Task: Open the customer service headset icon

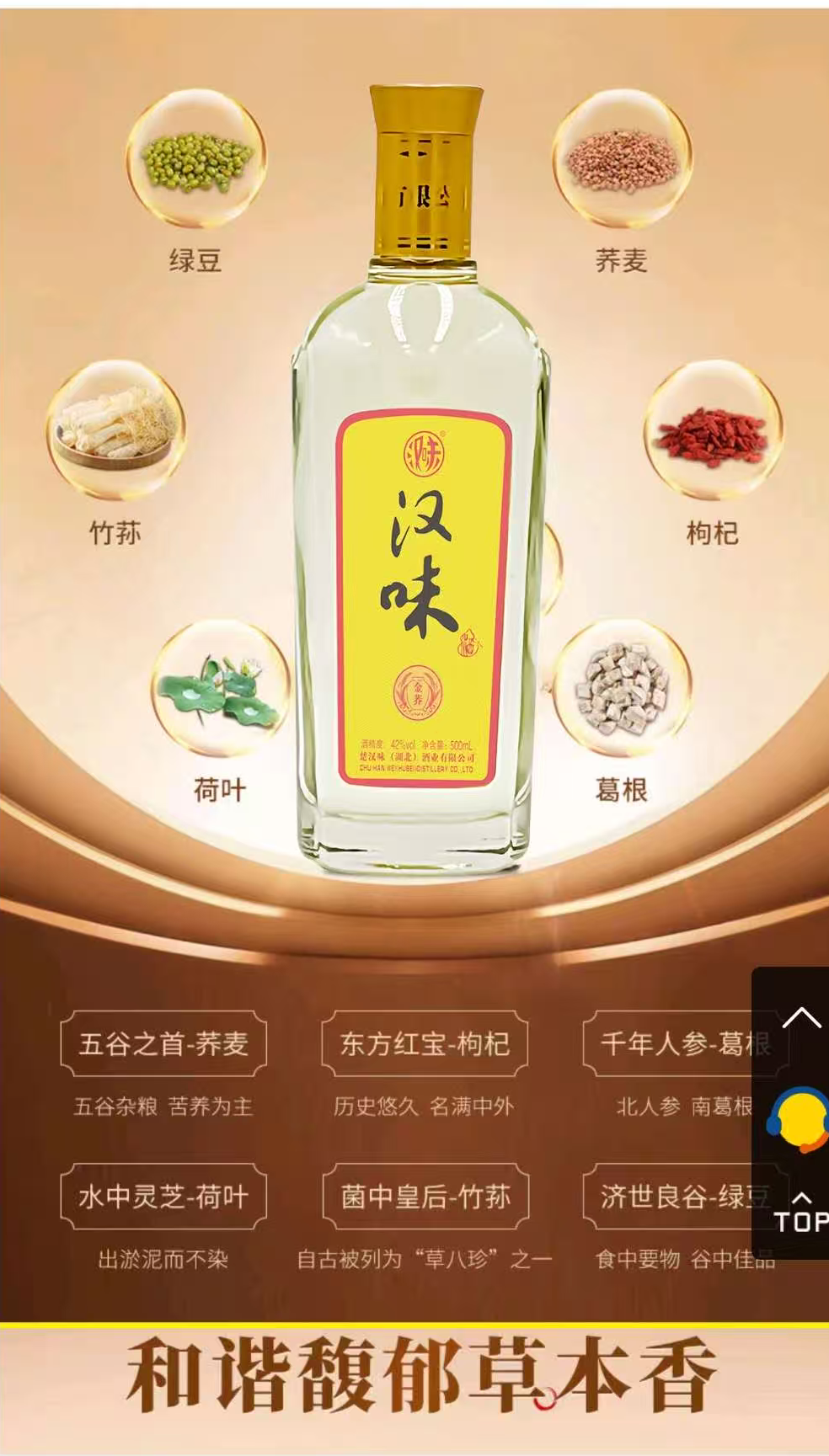Action: (799, 1119)
